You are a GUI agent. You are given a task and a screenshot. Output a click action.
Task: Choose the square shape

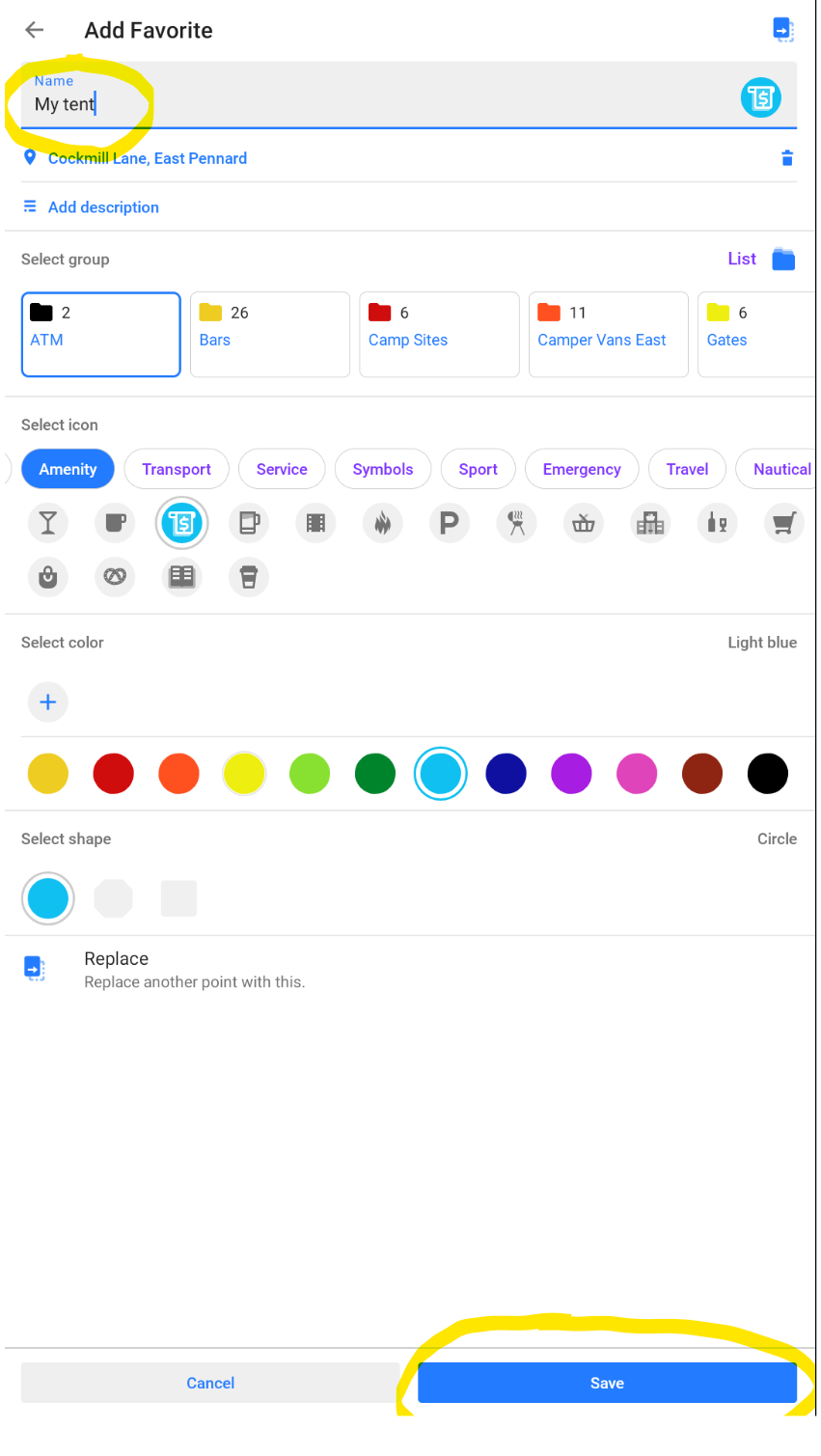[178, 898]
